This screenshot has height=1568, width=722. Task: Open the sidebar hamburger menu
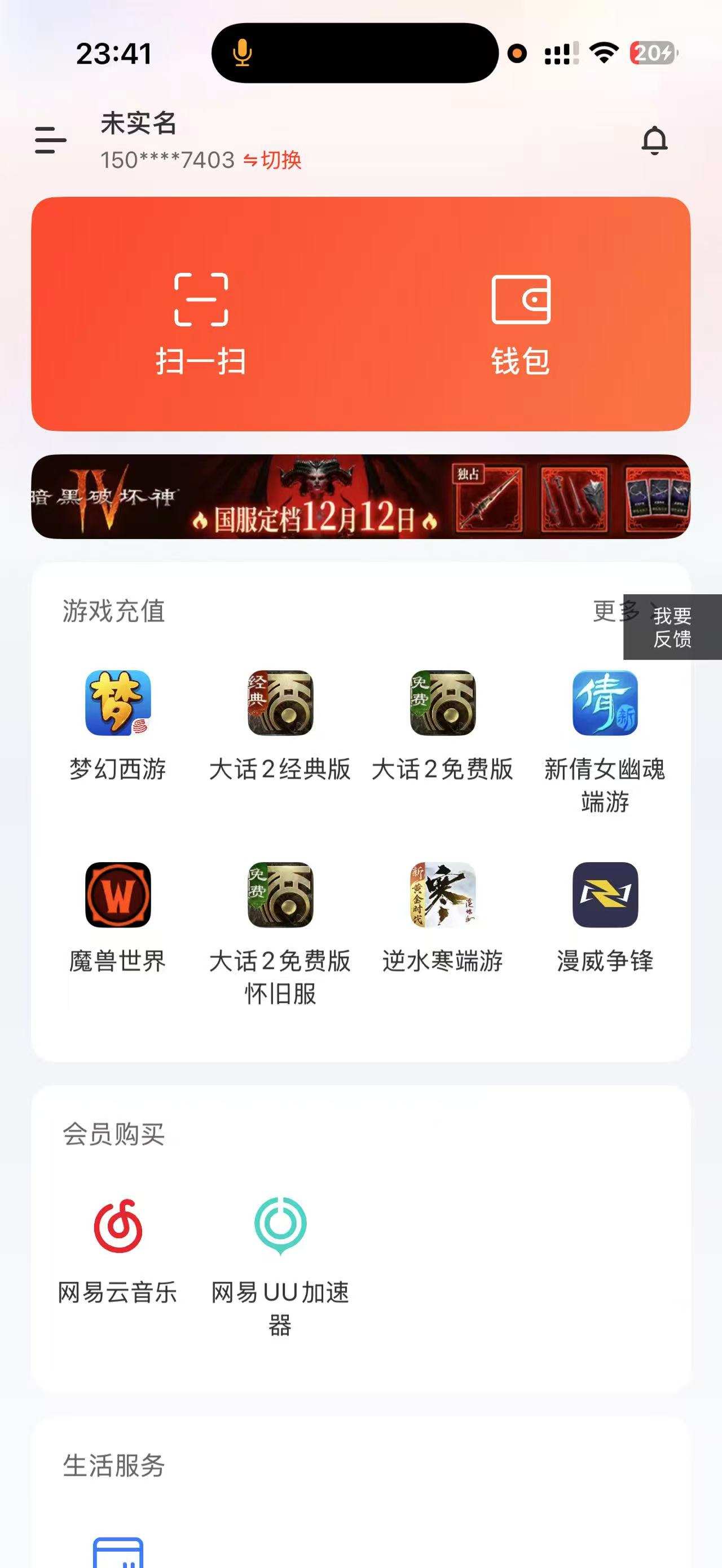point(49,140)
